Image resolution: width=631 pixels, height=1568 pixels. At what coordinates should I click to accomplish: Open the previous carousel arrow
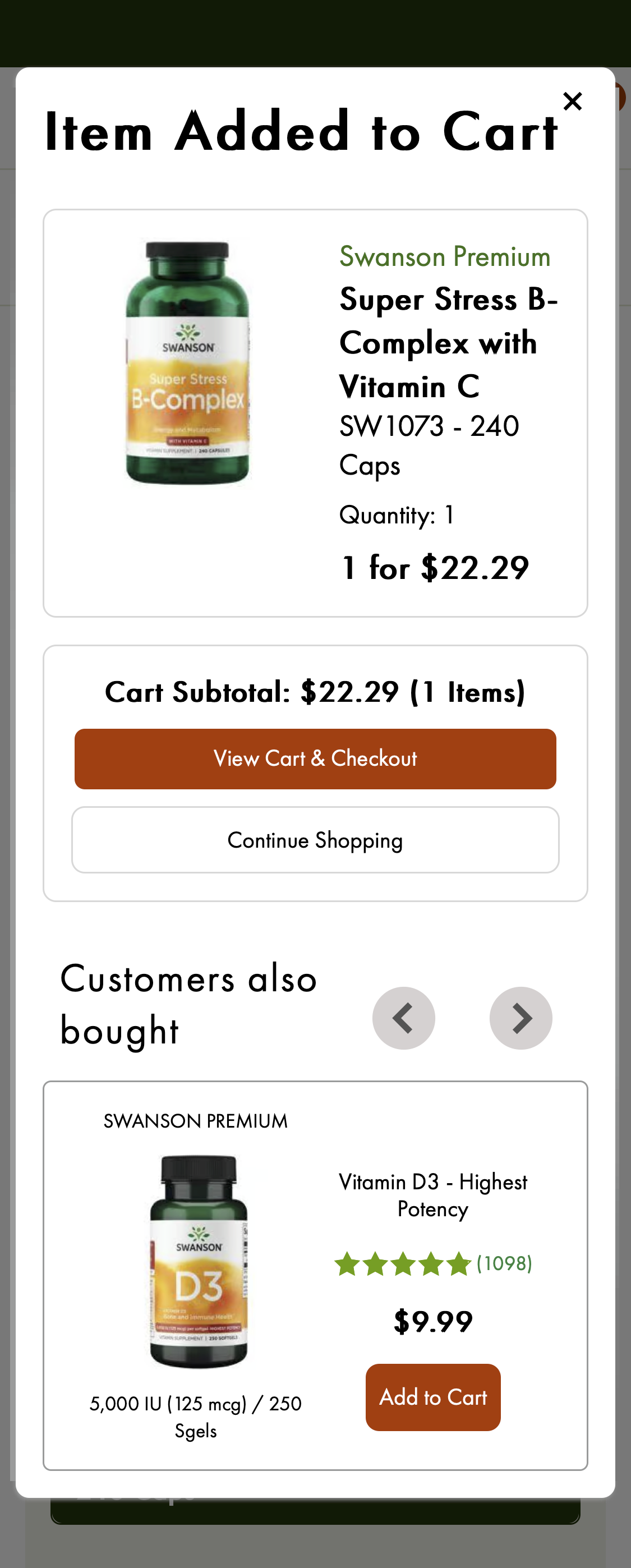coord(404,1017)
